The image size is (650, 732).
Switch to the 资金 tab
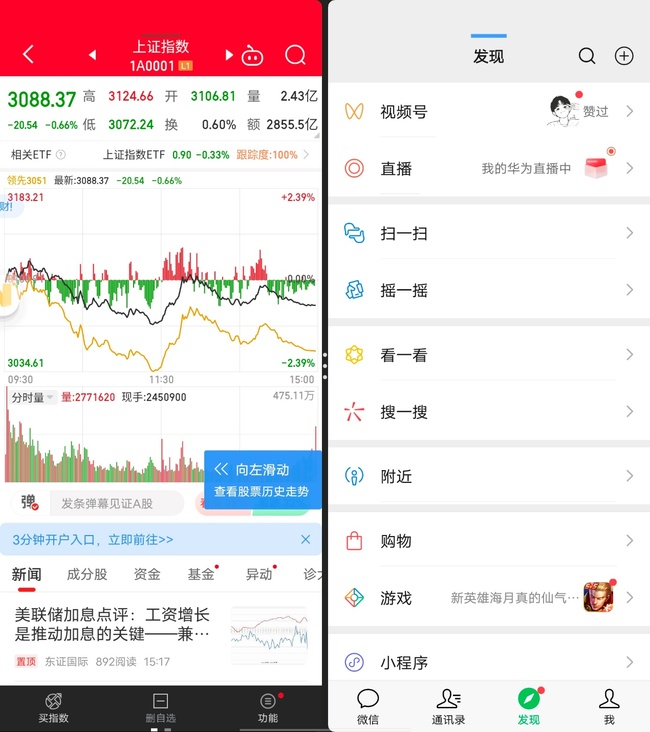147,574
